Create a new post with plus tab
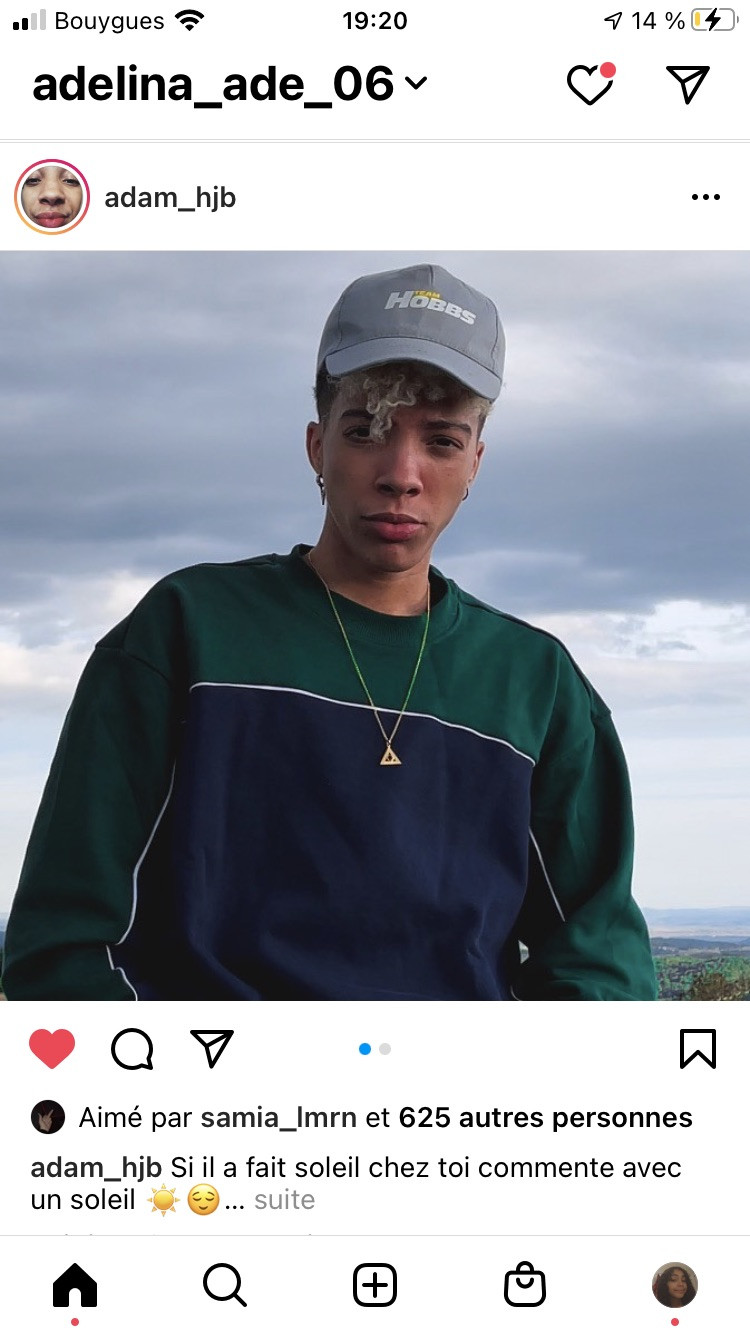The height and width of the screenshot is (1334, 750). pyautogui.click(x=375, y=1285)
